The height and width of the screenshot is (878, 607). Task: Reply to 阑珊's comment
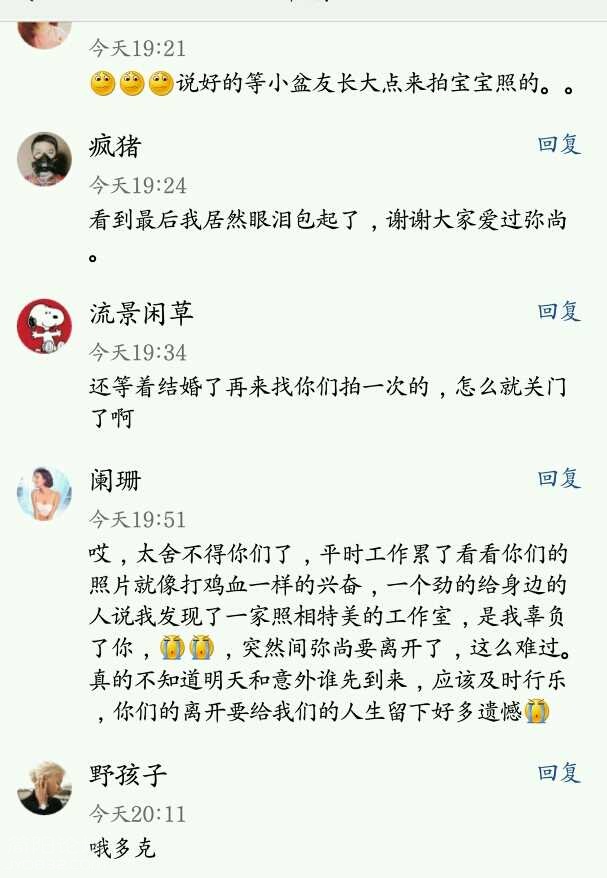tap(558, 479)
